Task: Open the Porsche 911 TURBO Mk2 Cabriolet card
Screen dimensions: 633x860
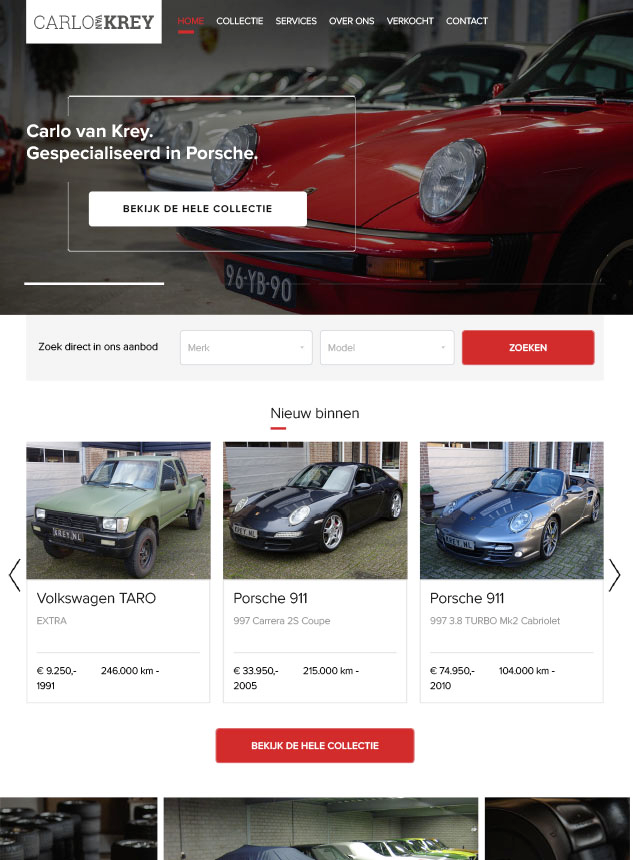Action: tap(511, 571)
